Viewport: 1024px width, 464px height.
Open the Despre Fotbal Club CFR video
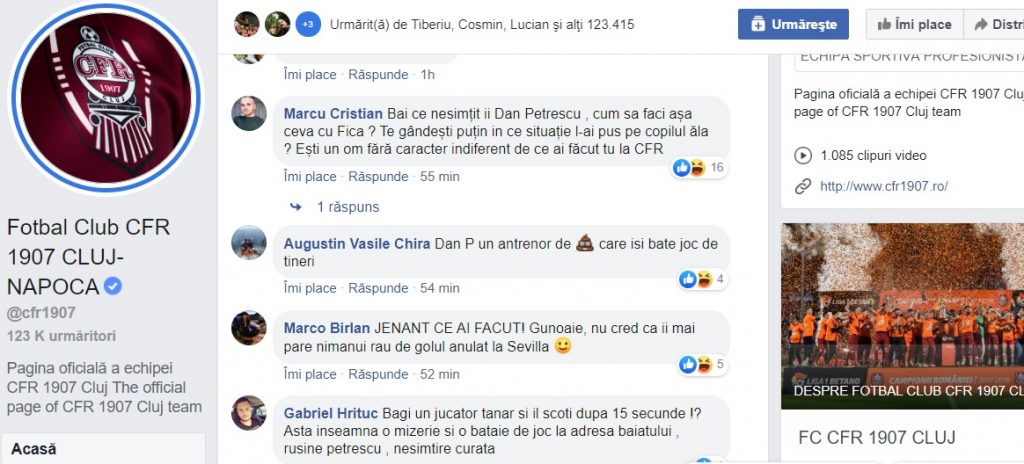902,310
